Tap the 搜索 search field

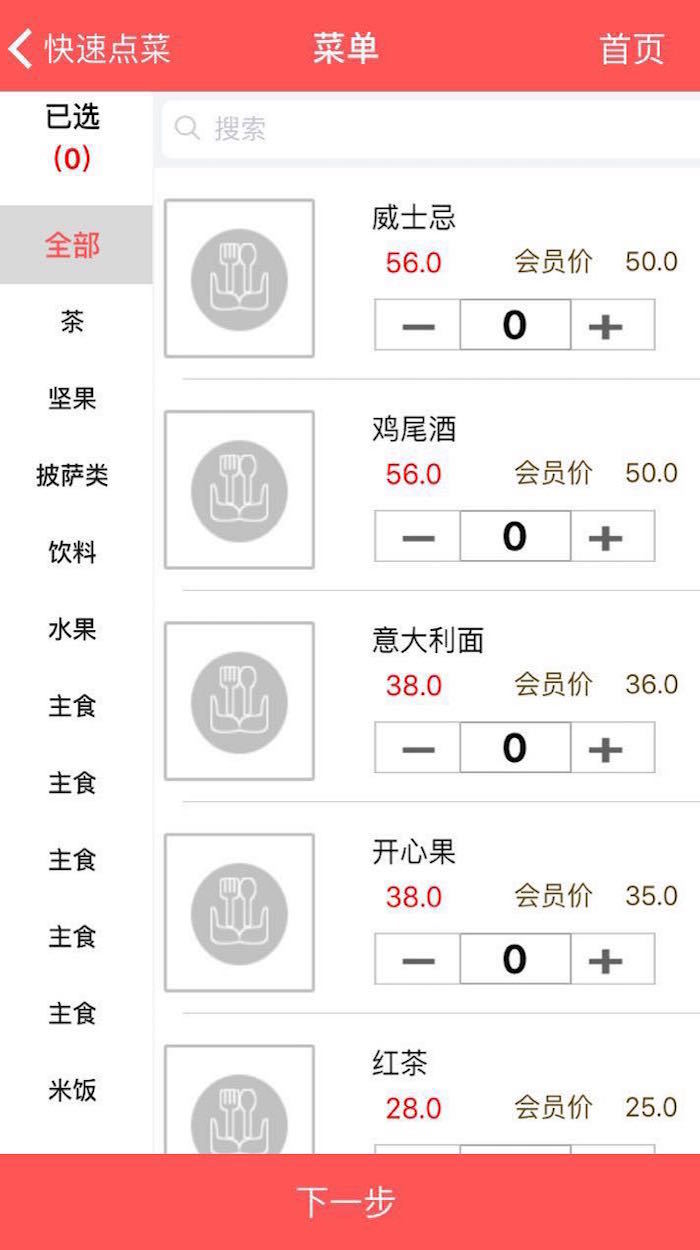click(x=431, y=128)
